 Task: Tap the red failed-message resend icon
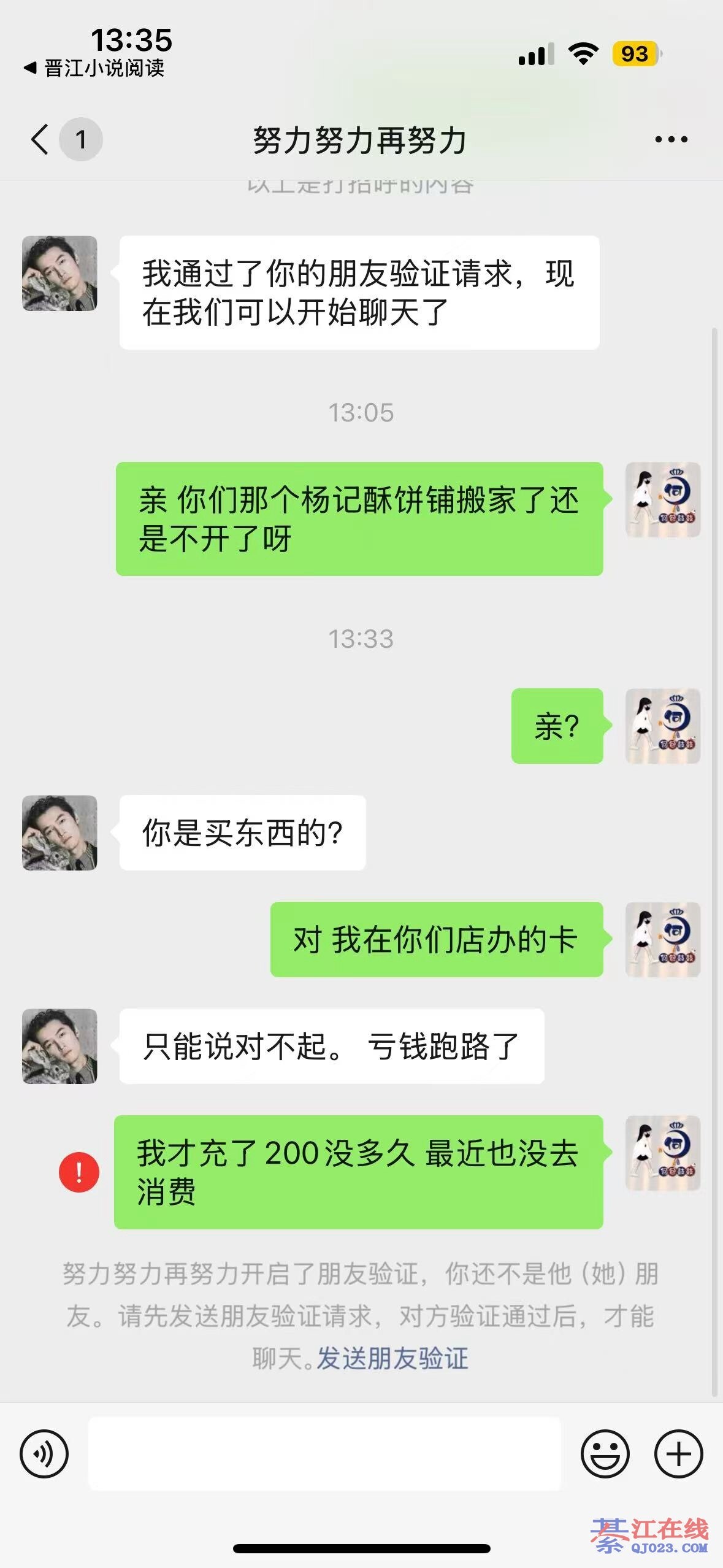79,1172
